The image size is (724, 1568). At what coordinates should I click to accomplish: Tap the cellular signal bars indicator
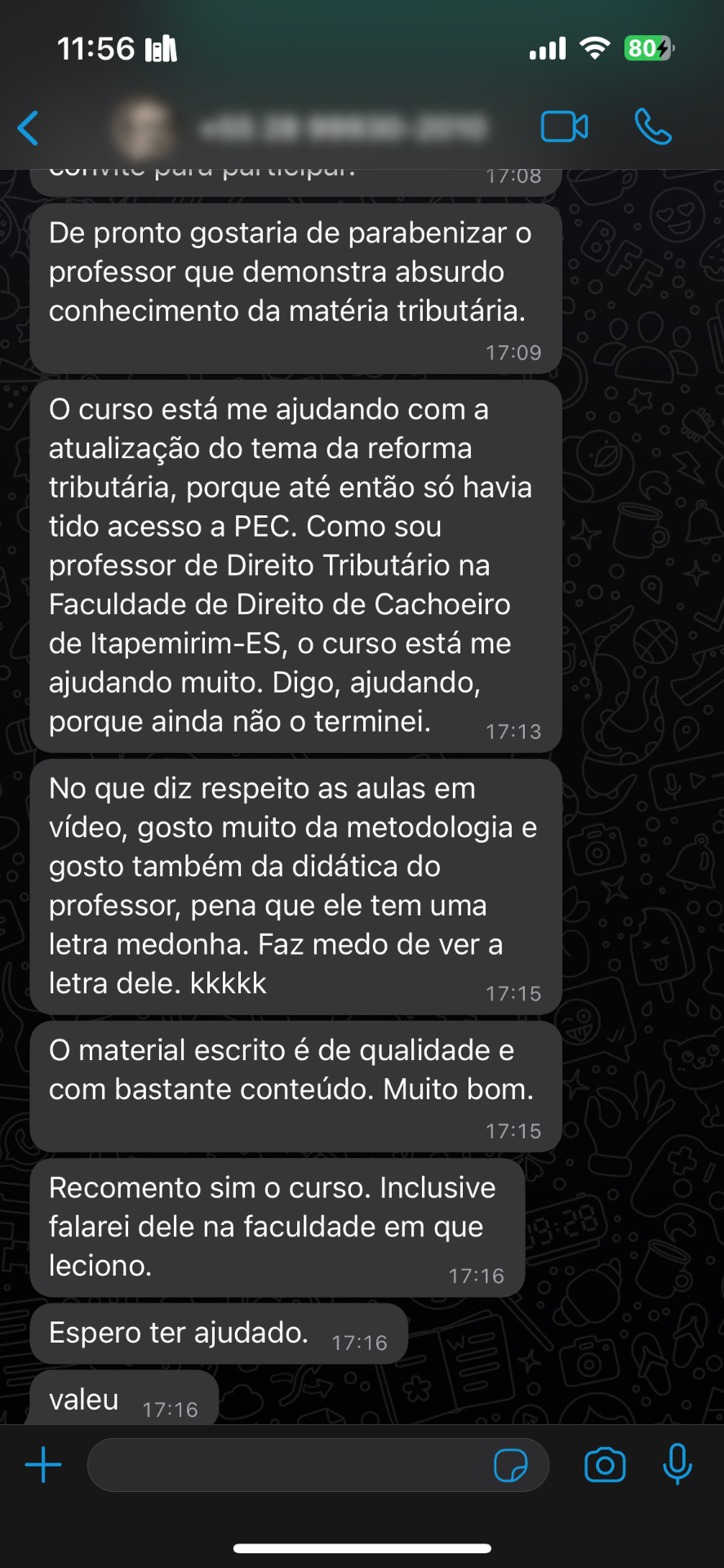point(545,47)
